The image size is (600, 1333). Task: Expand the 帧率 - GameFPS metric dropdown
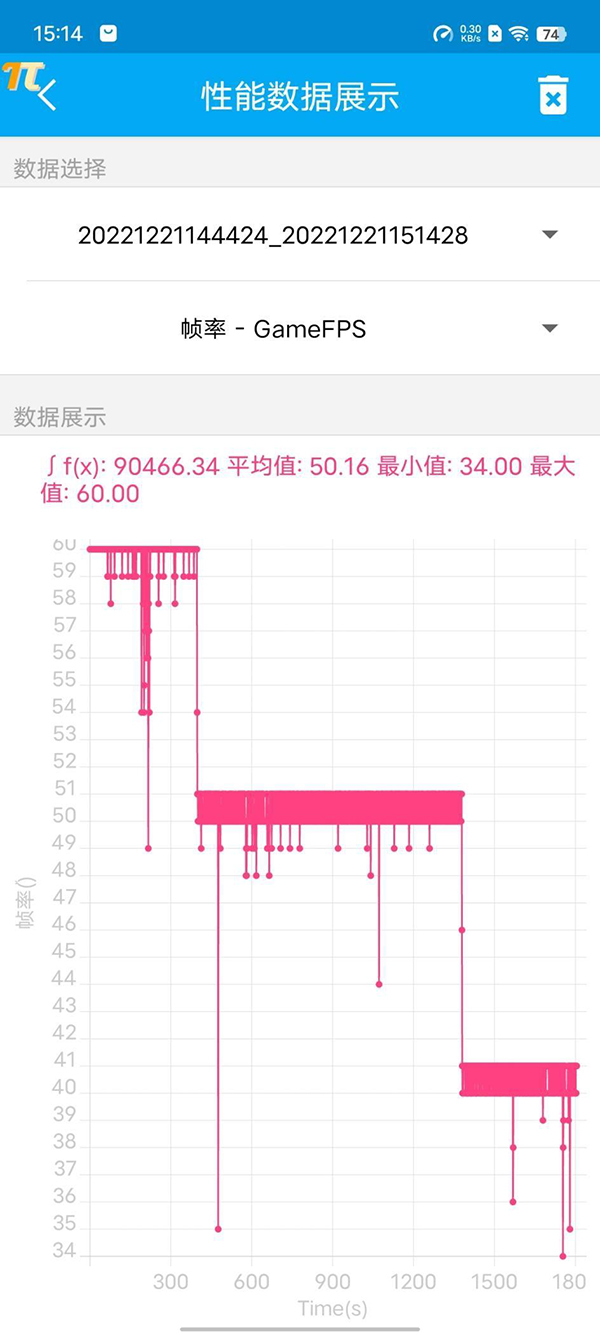click(300, 329)
